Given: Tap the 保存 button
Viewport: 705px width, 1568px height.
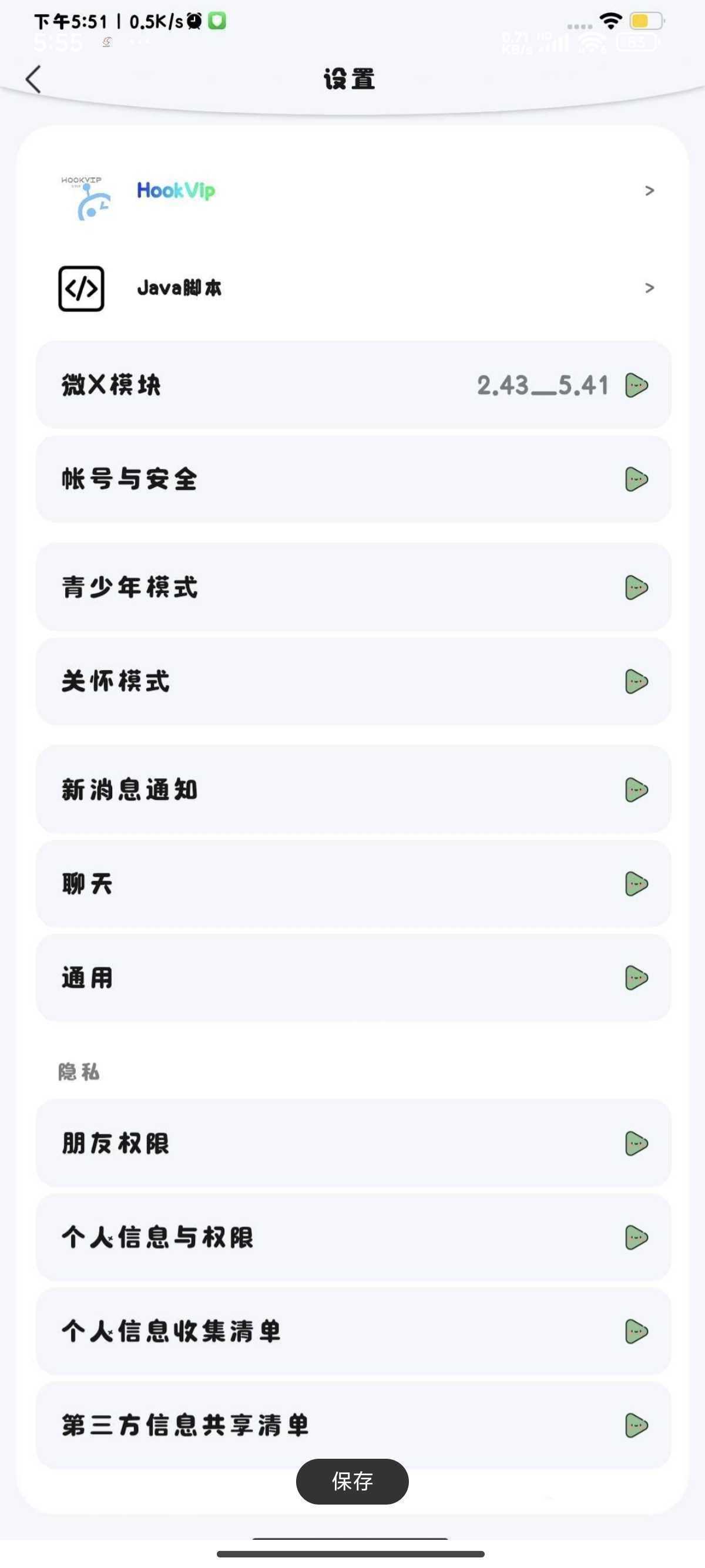Looking at the screenshot, I should 352,1481.
